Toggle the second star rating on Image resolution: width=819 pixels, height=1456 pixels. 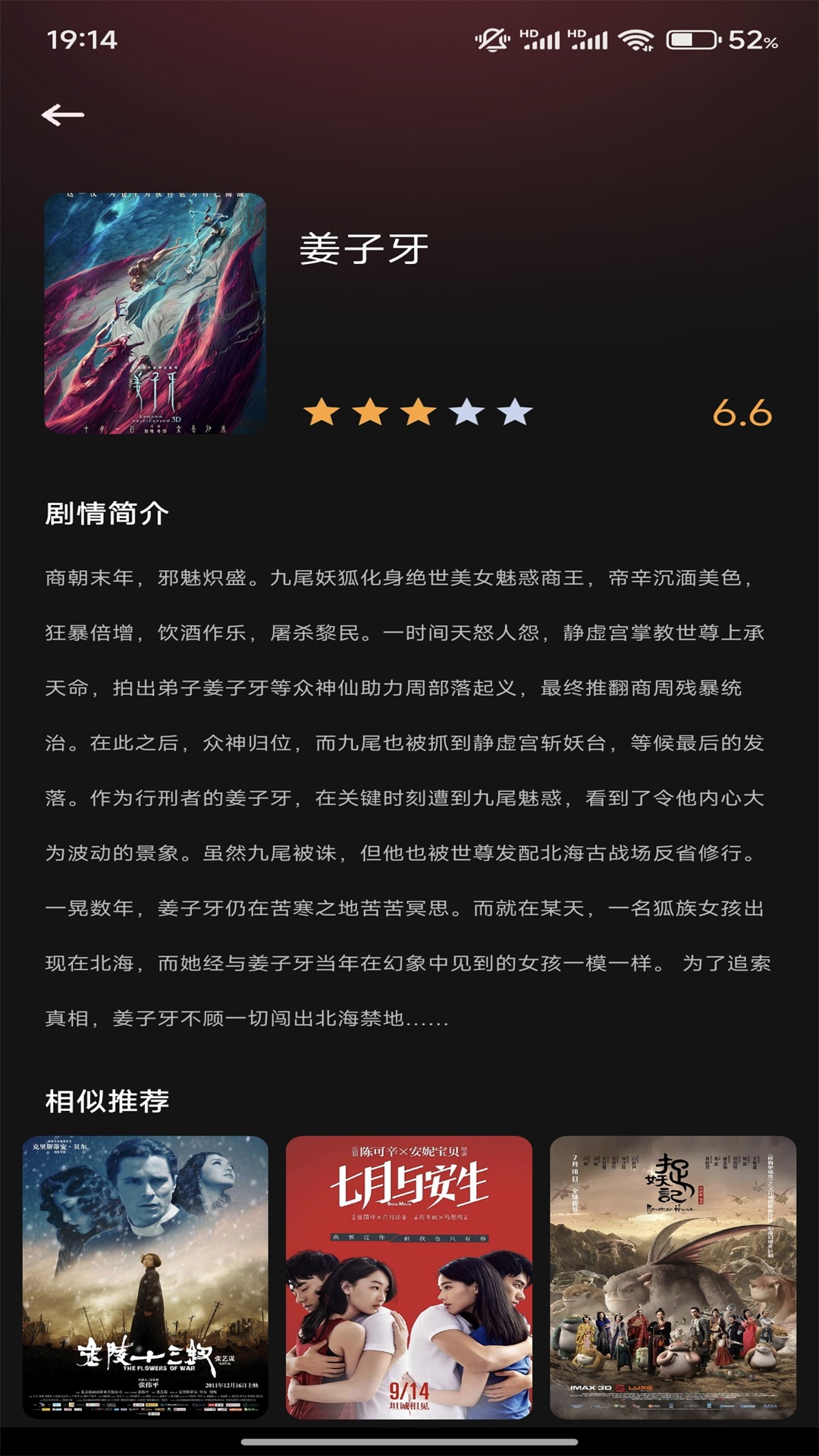coord(368,412)
